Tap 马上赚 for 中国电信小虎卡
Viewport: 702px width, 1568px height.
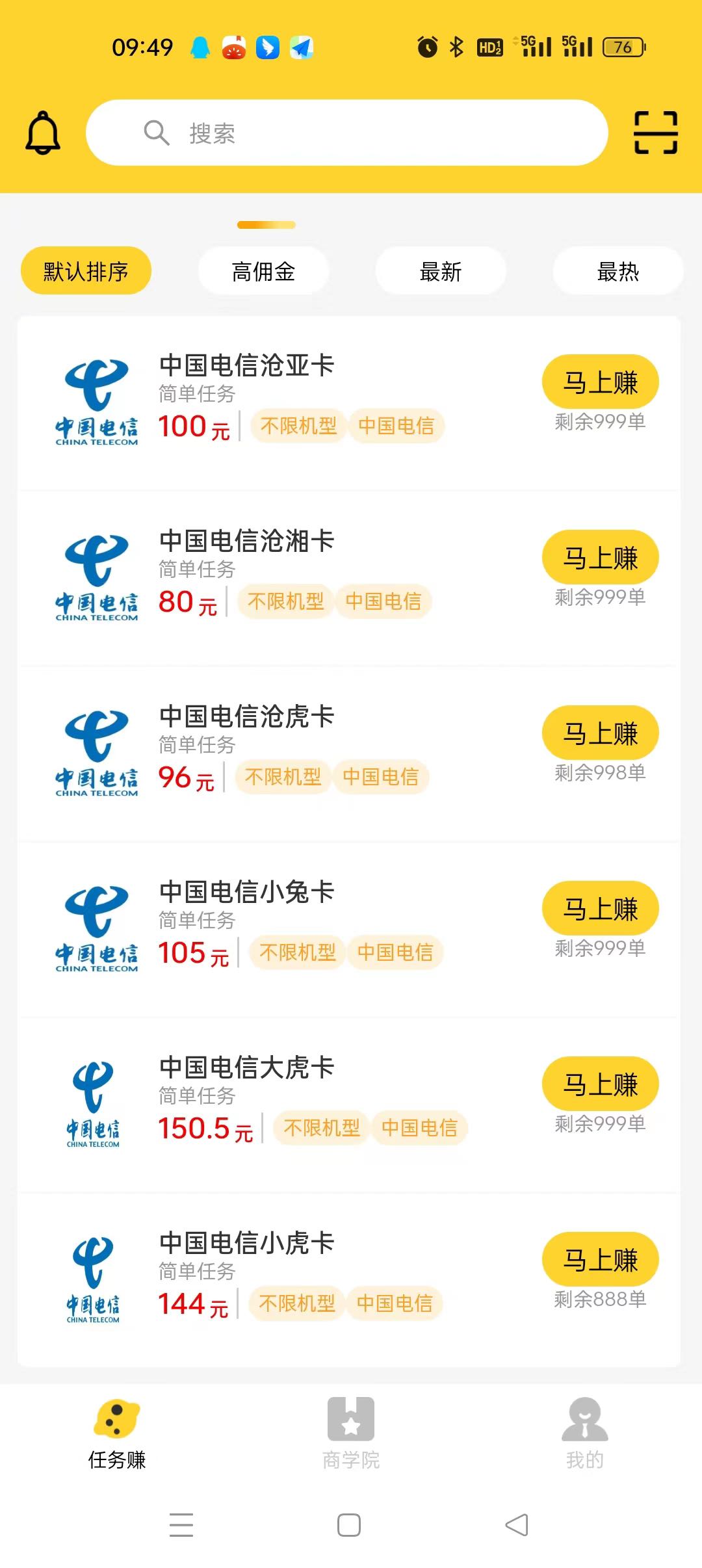[600, 1260]
